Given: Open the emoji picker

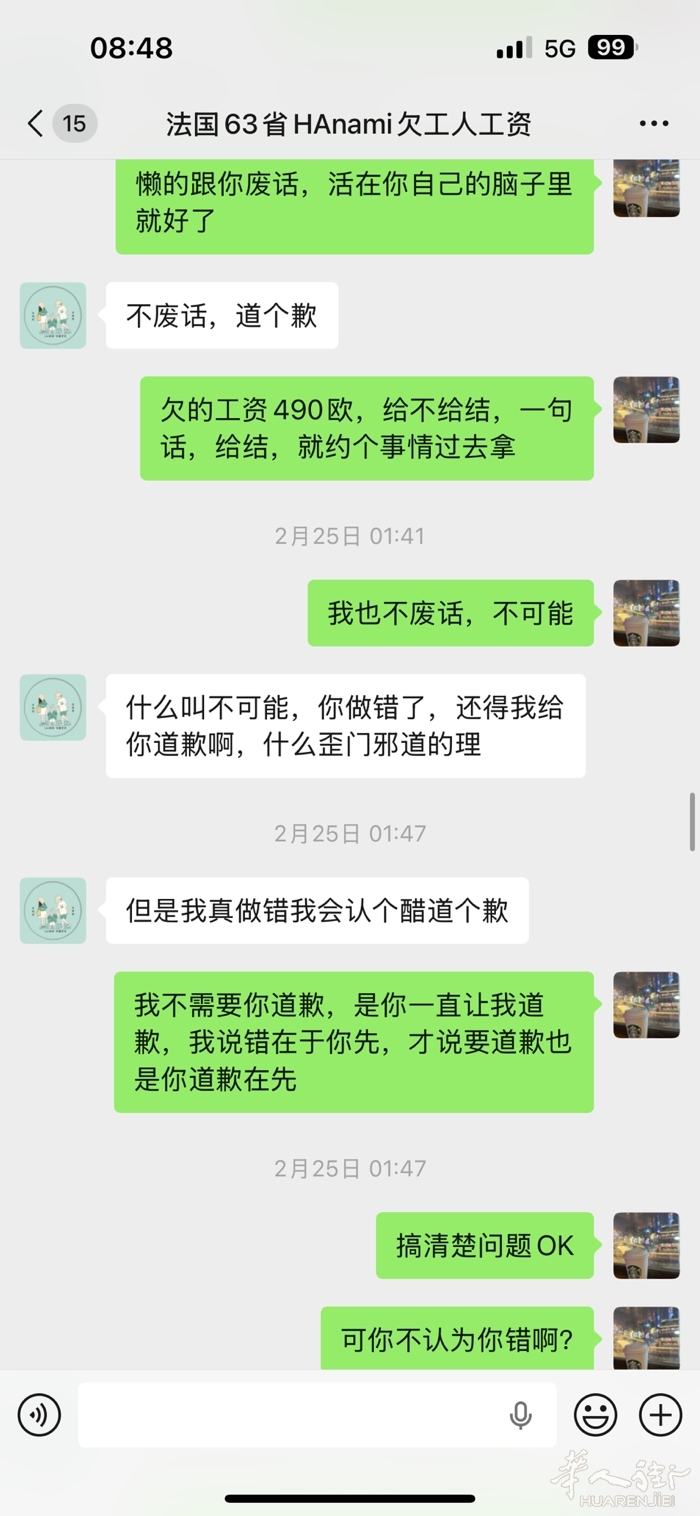Looking at the screenshot, I should pyautogui.click(x=595, y=1415).
